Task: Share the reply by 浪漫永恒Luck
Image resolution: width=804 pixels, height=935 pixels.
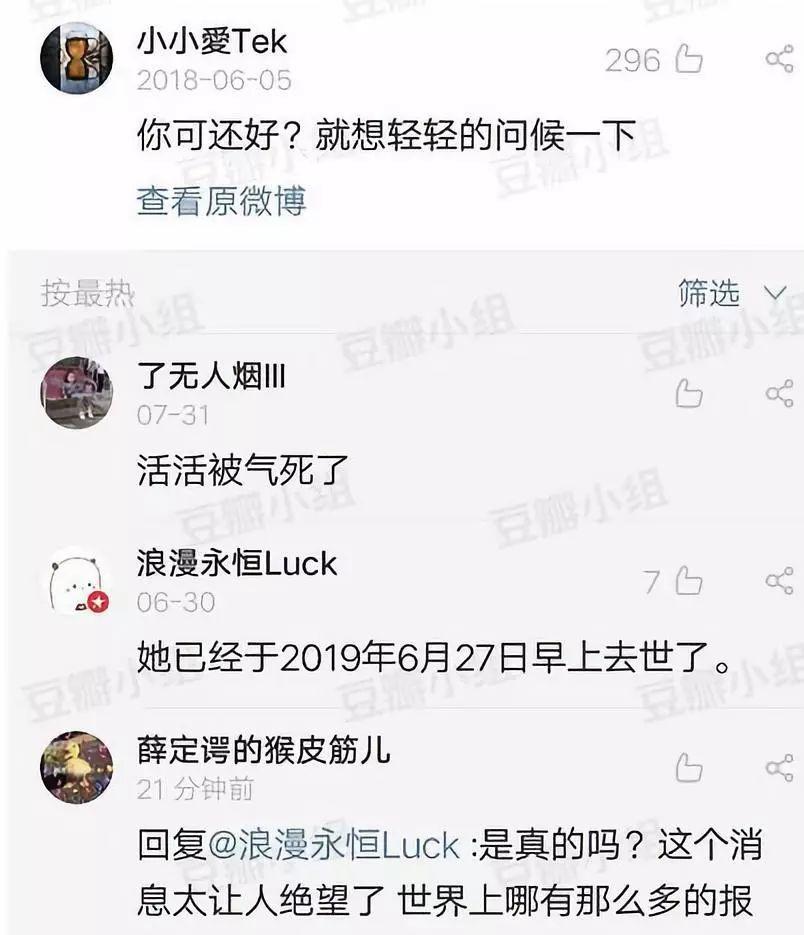Action: [779, 580]
